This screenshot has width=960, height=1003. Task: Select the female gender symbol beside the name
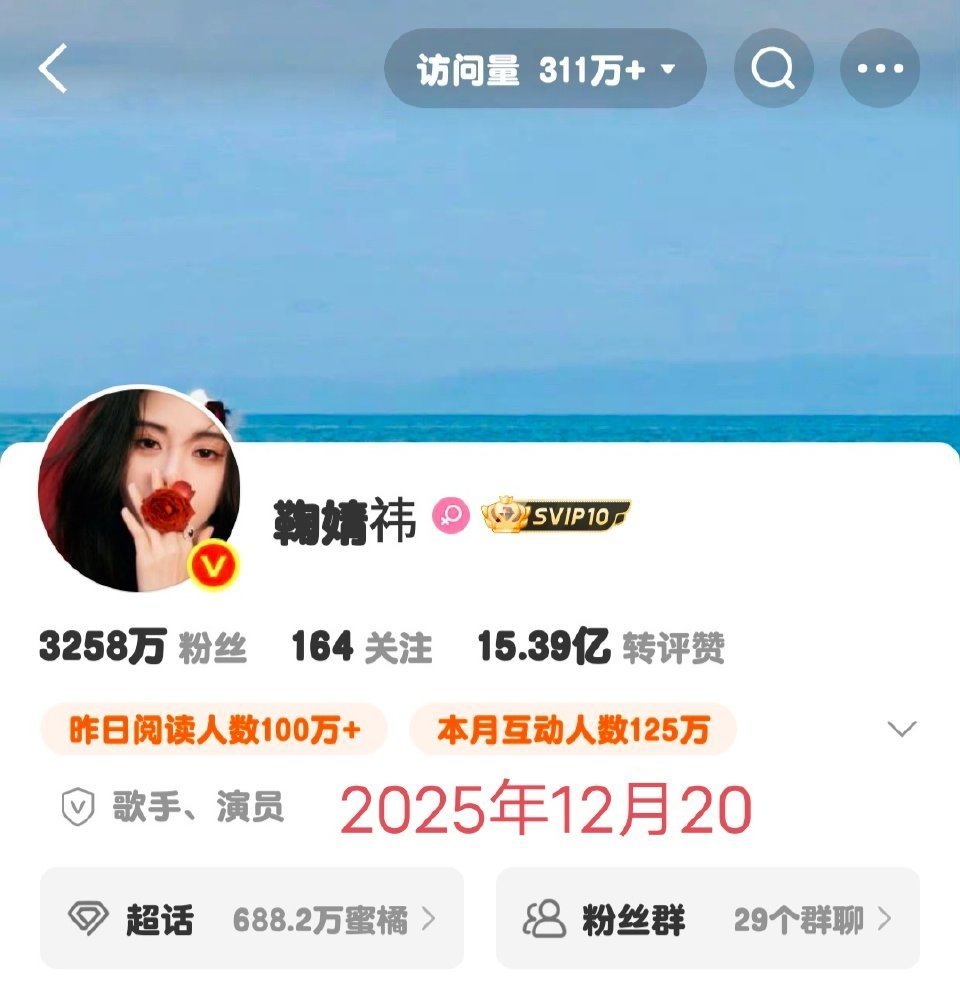click(x=449, y=515)
